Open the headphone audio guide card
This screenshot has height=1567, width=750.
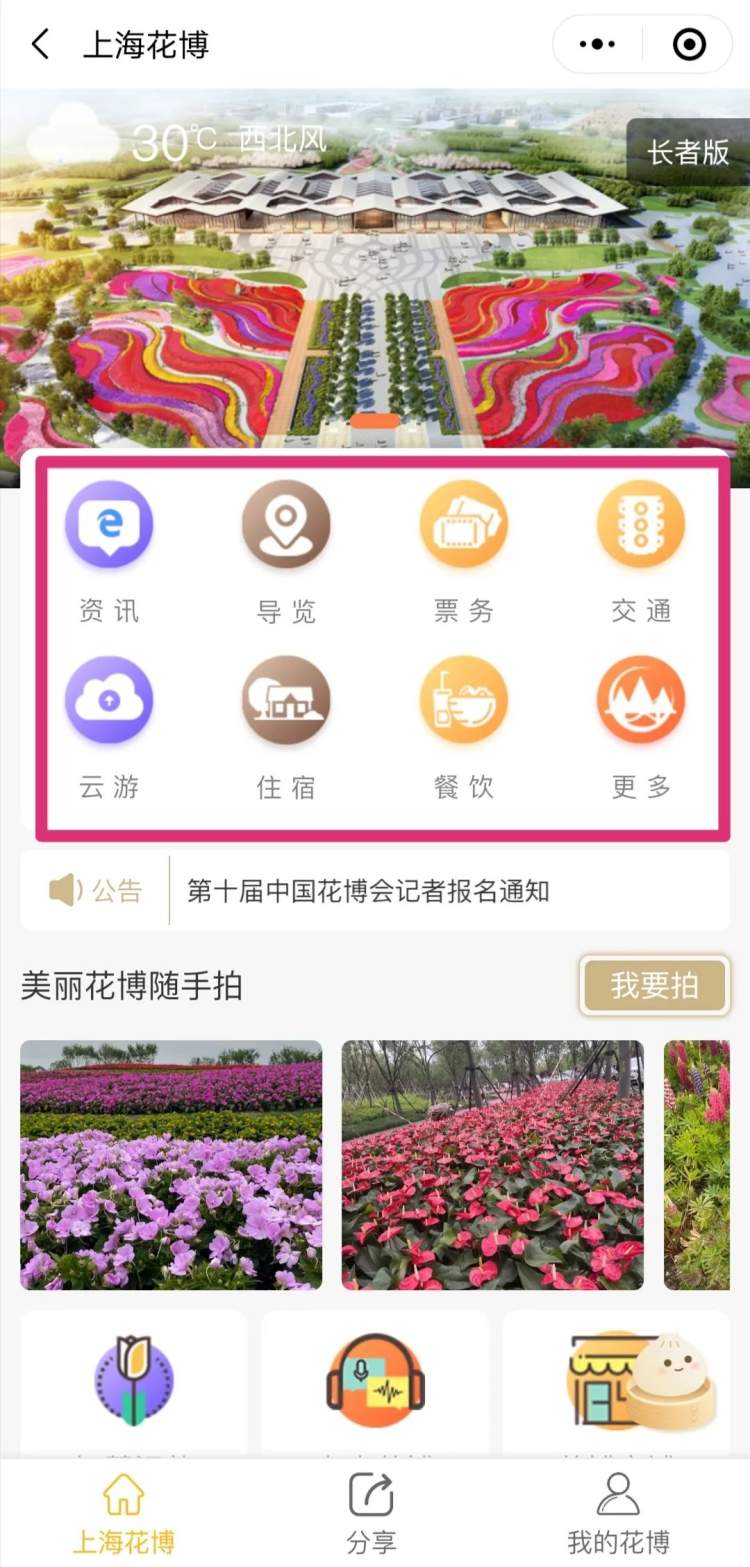coord(375,1380)
